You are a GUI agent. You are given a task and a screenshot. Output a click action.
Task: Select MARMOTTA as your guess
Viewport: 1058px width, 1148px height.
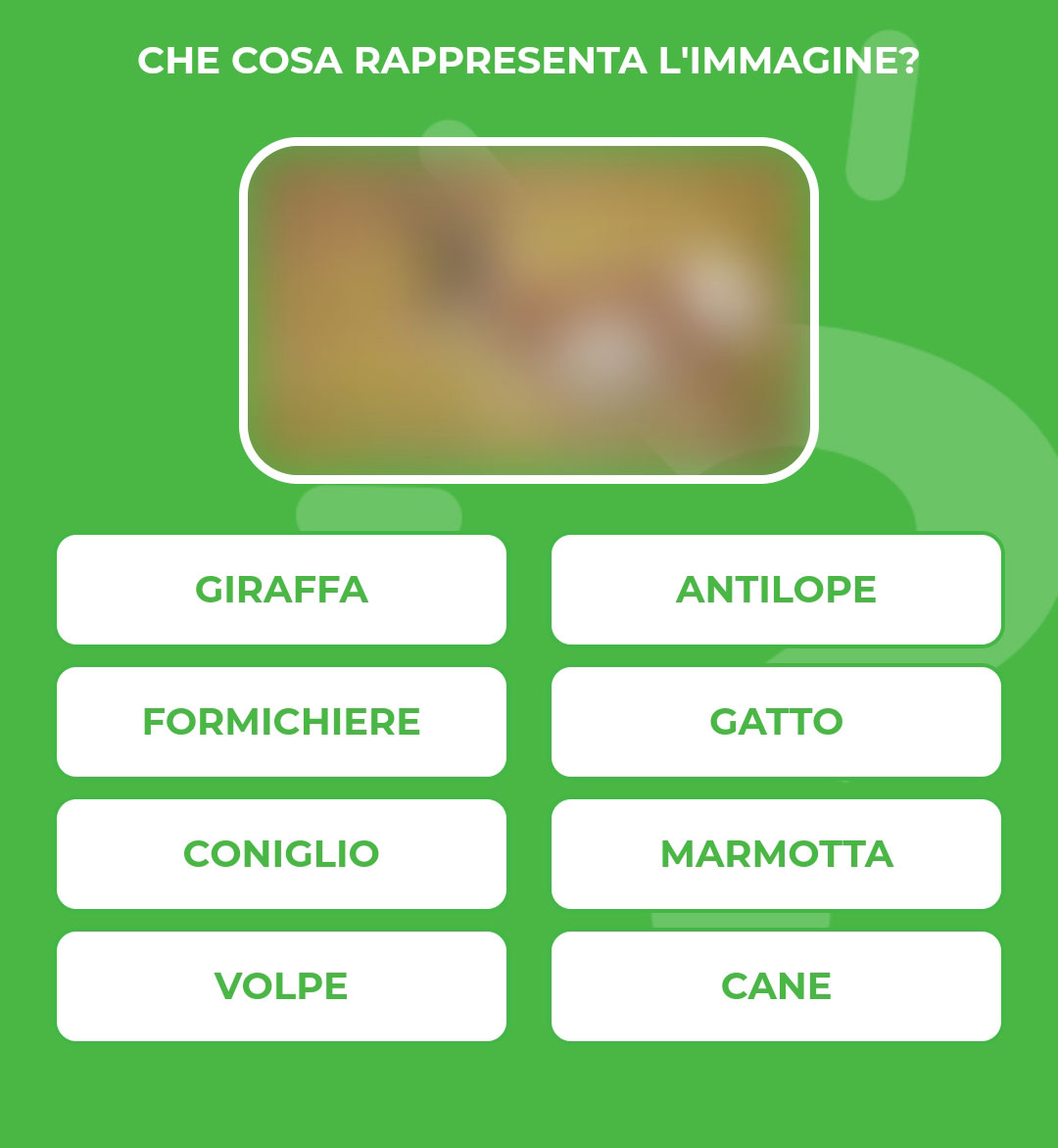(x=776, y=854)
